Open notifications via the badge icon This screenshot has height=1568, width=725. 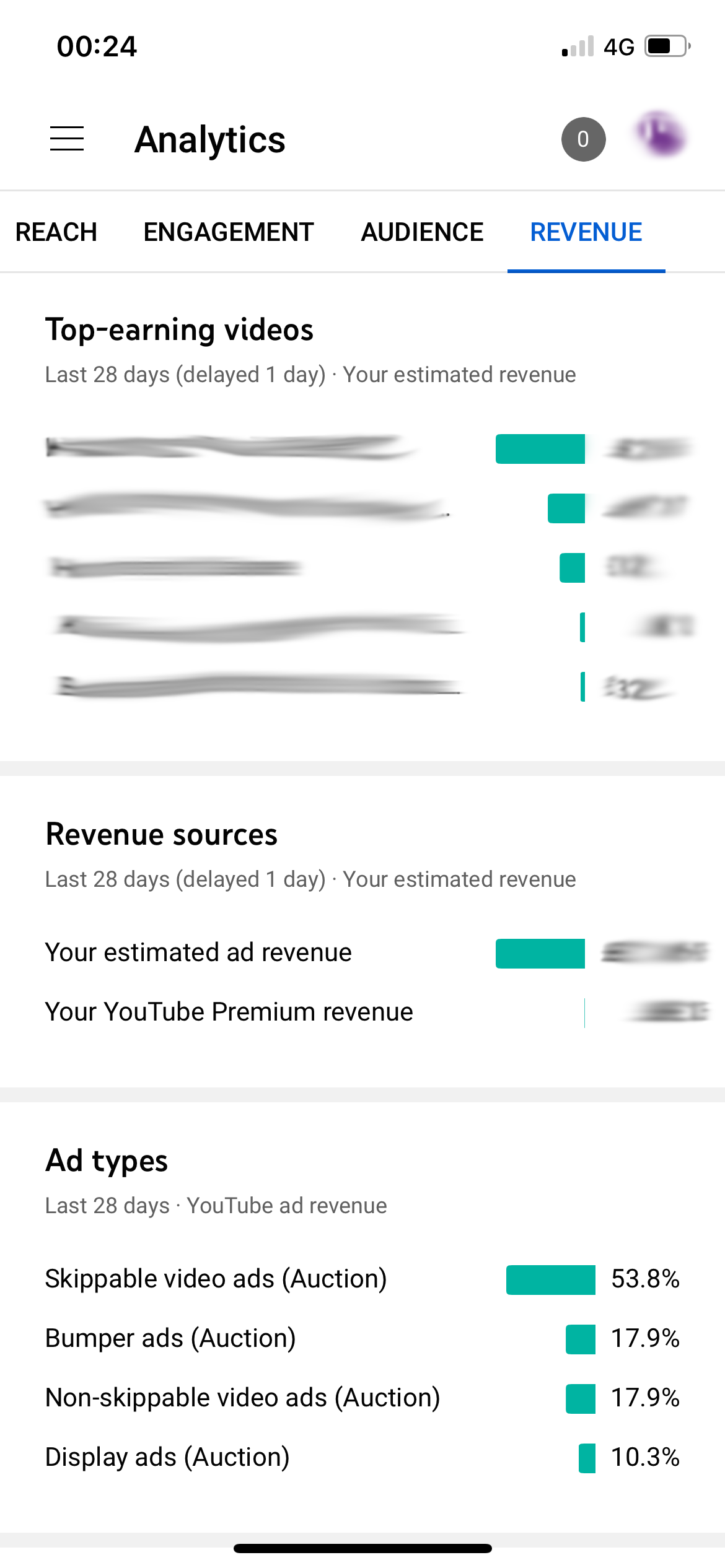pos(583,139)
